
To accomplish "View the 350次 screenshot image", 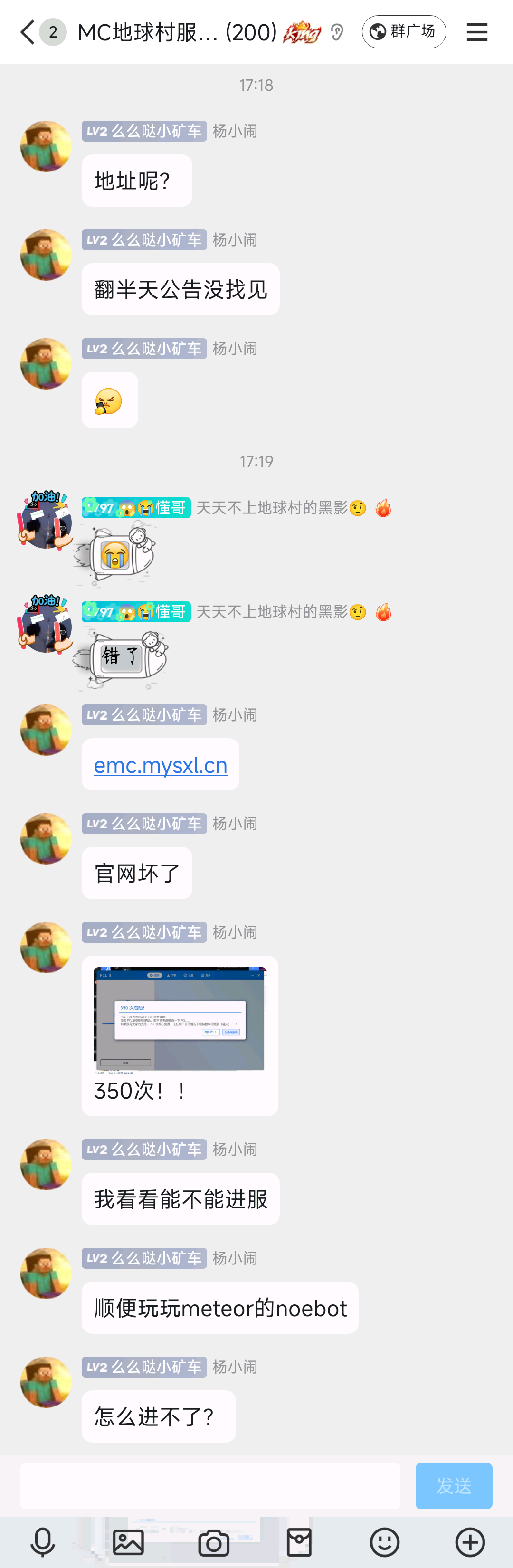I will pos(180,1018).
